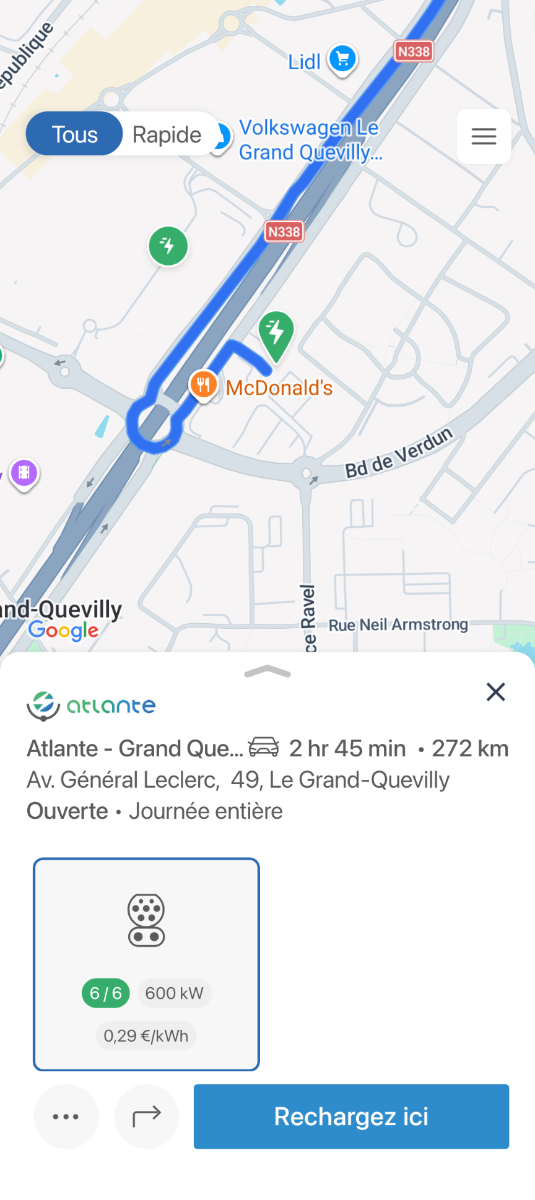Open the three-dot more options button
The height and width of the screenshot is (1200, 535).
tap(66, 1116)
